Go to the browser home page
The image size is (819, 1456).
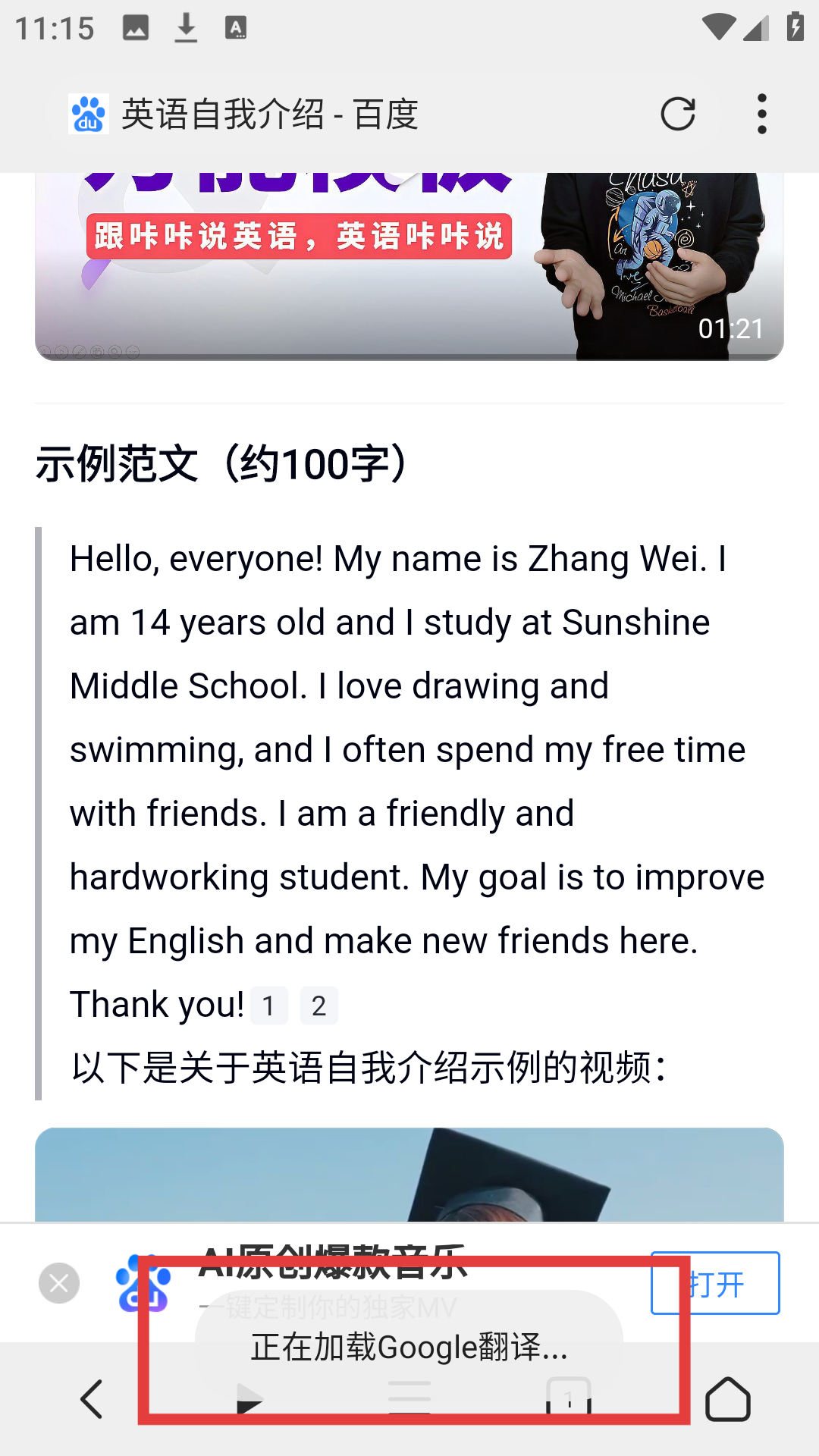pyautogui.click(x=727, y=1398)
